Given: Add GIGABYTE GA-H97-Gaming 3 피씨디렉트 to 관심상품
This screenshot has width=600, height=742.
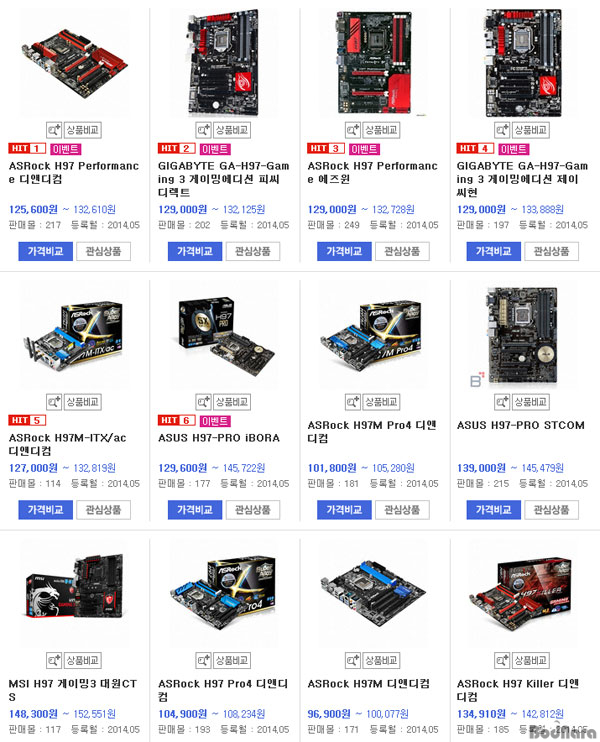Looking at the screenshot, I should click(253, 252).
